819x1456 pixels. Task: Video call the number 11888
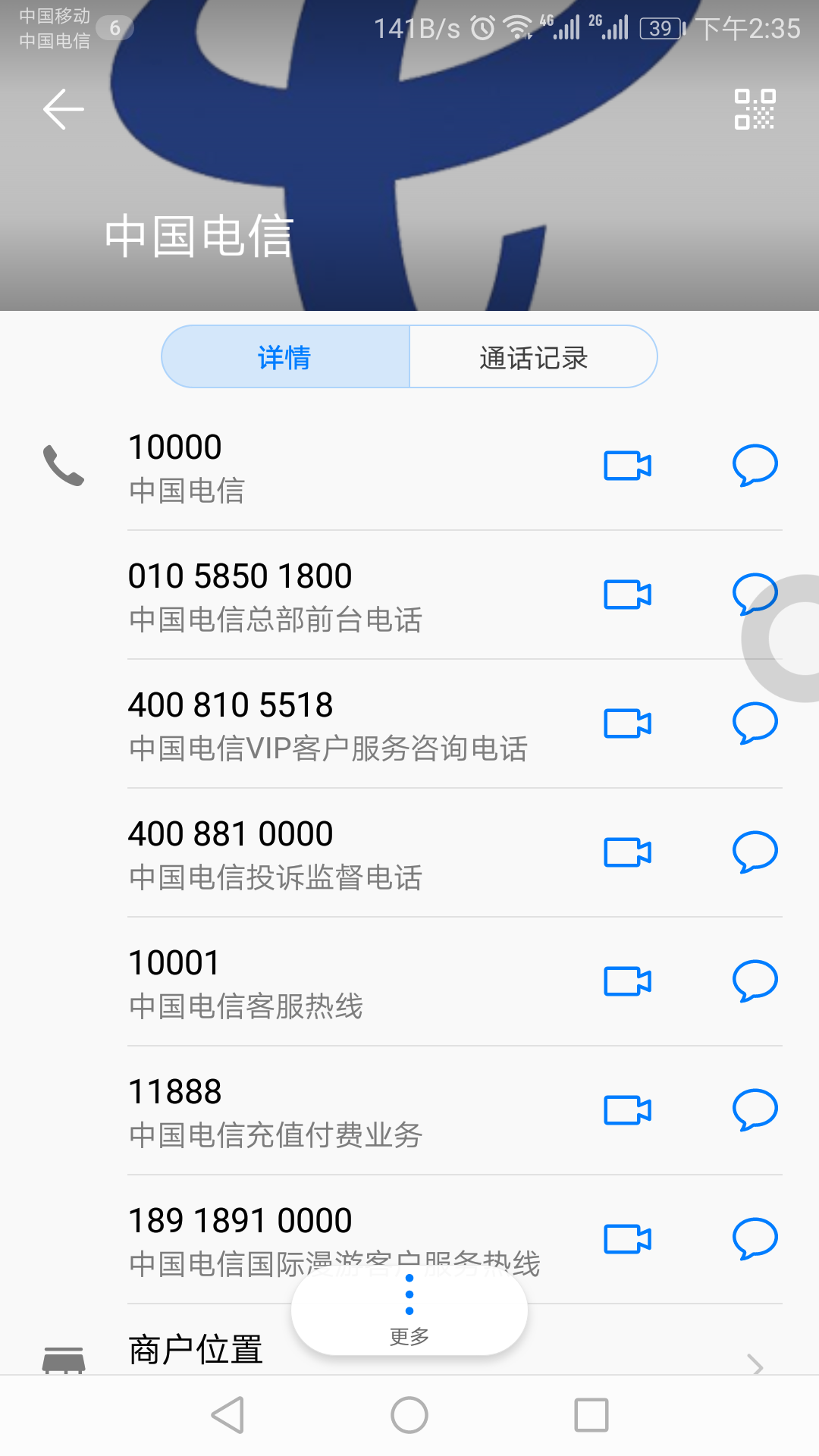pyautogui.click(x=627, y=1110)
